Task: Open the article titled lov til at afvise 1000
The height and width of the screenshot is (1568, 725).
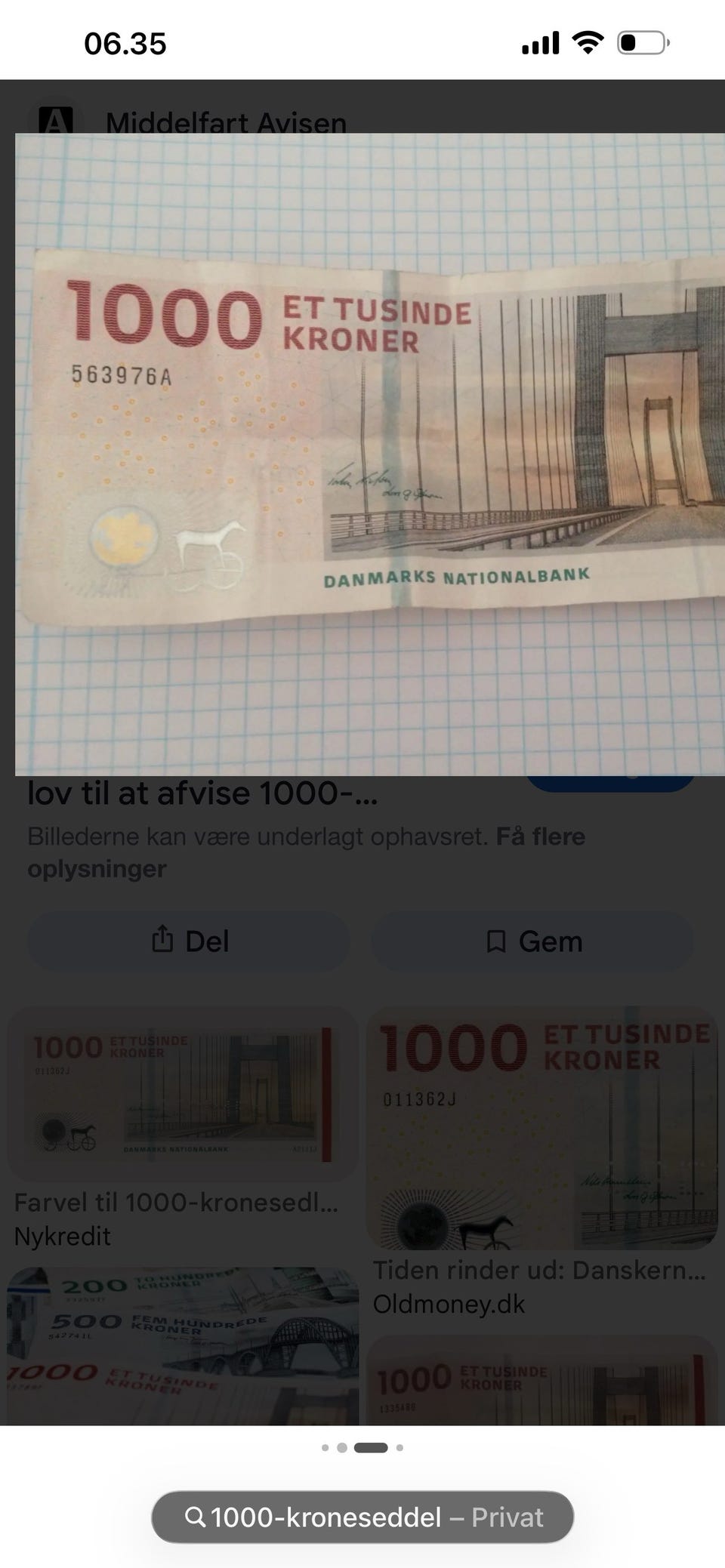Action: 201,792
